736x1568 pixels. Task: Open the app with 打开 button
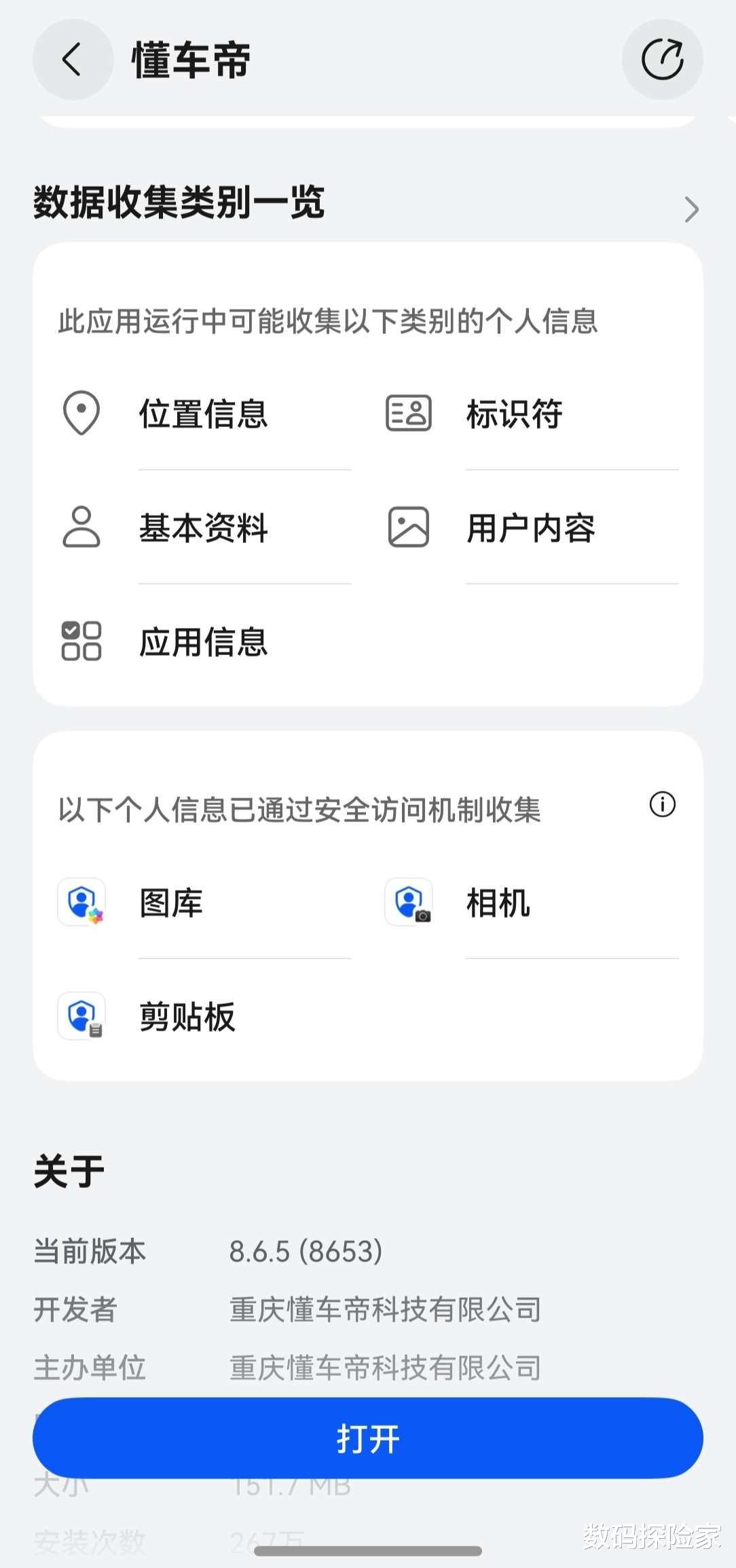click(367, 1438)
